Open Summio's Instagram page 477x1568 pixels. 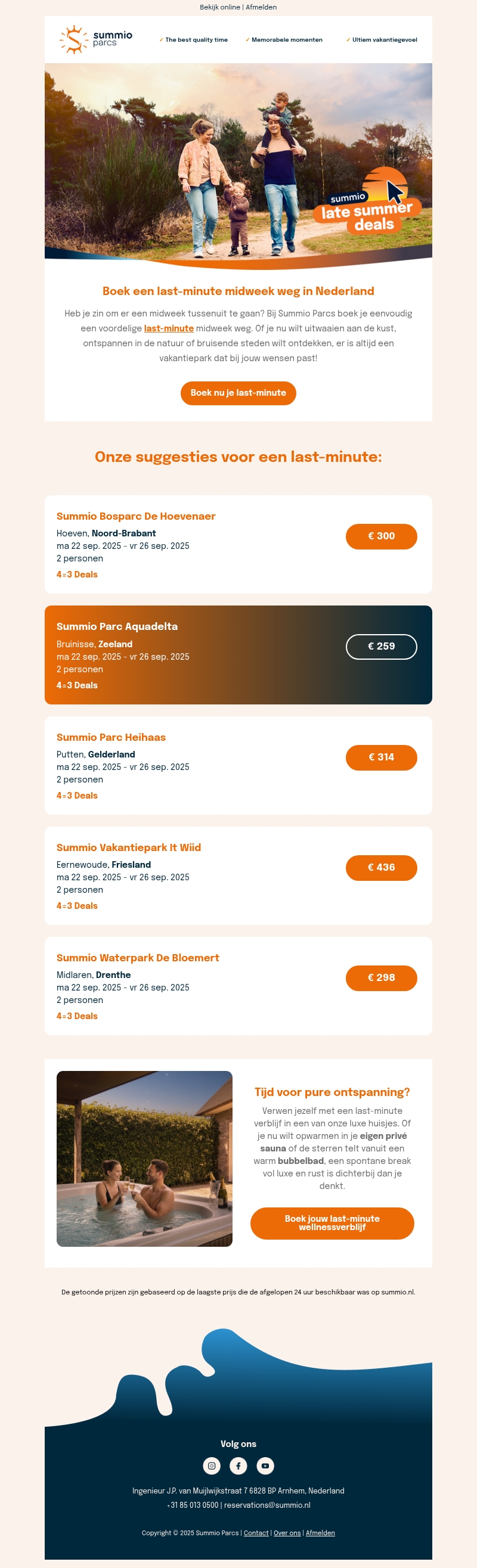[212, 1465]
